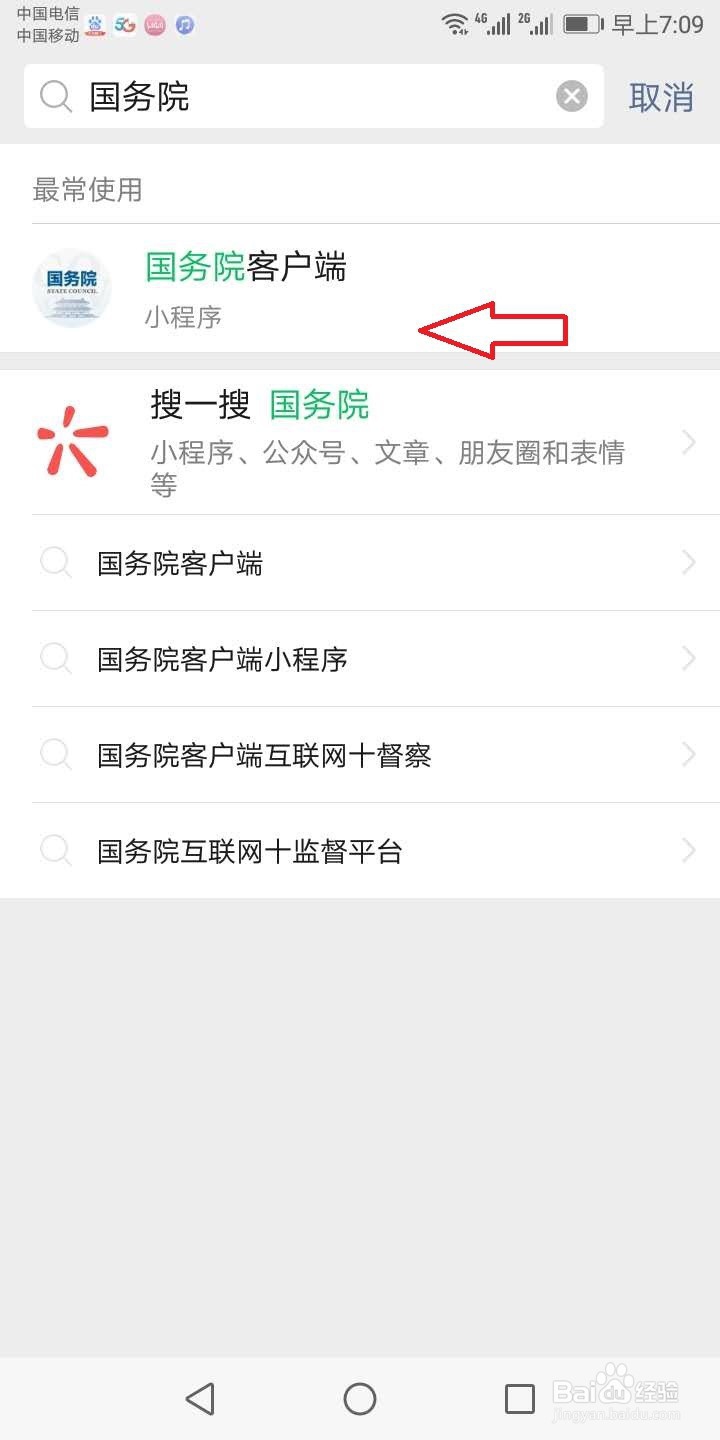Open 搜一搜 search for 国务院
Screen dimensions: 720x1440
coord(360,442)
